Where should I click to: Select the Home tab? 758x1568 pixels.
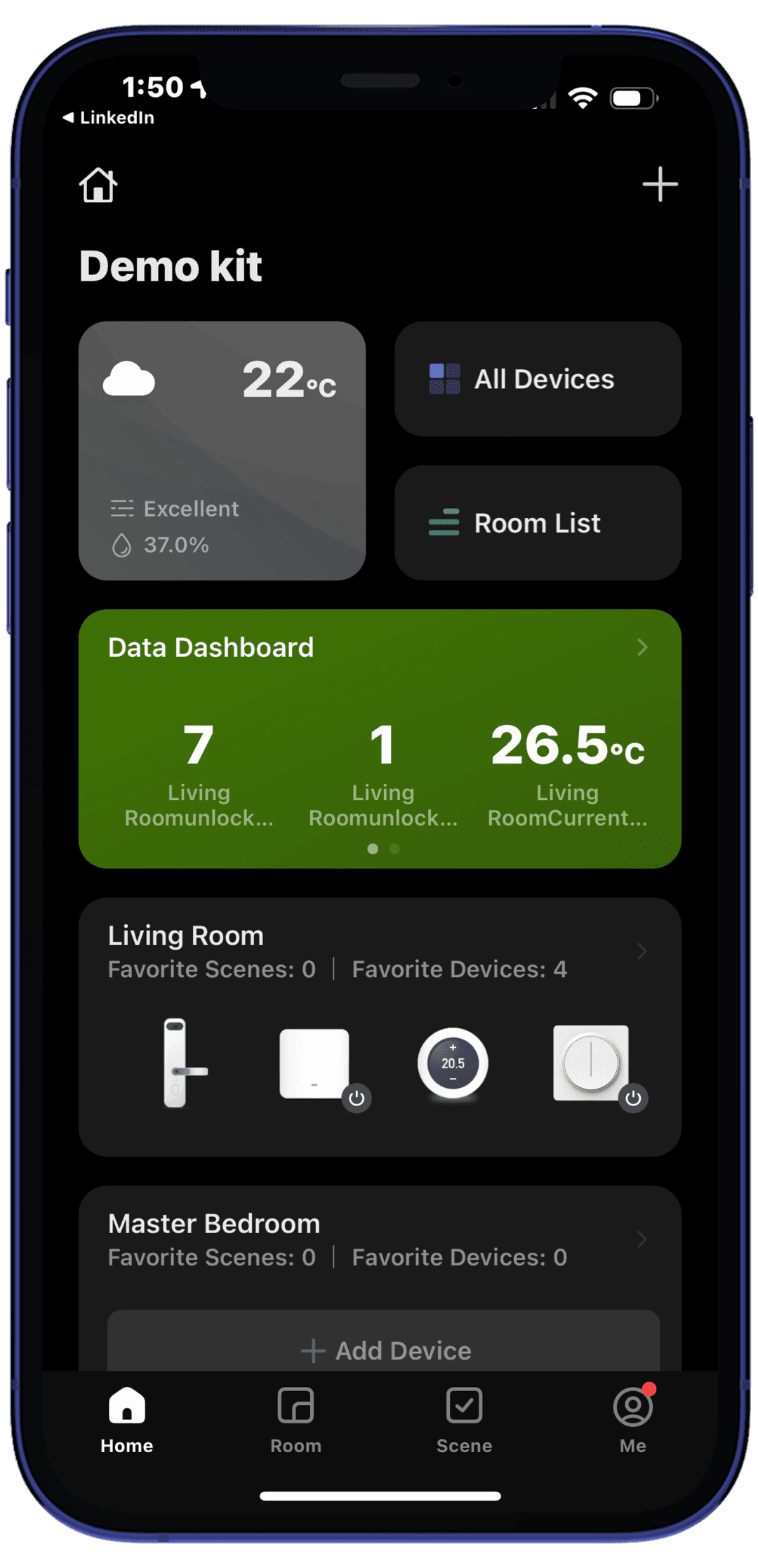tap(127, 1419)
